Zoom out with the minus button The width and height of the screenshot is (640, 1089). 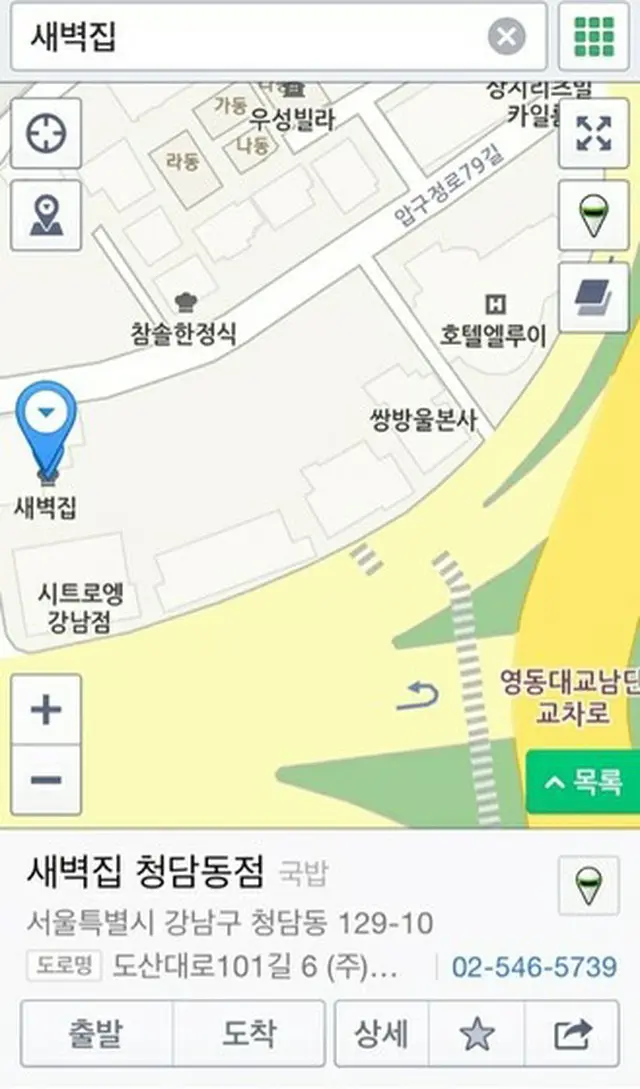[x=46, y=779]
